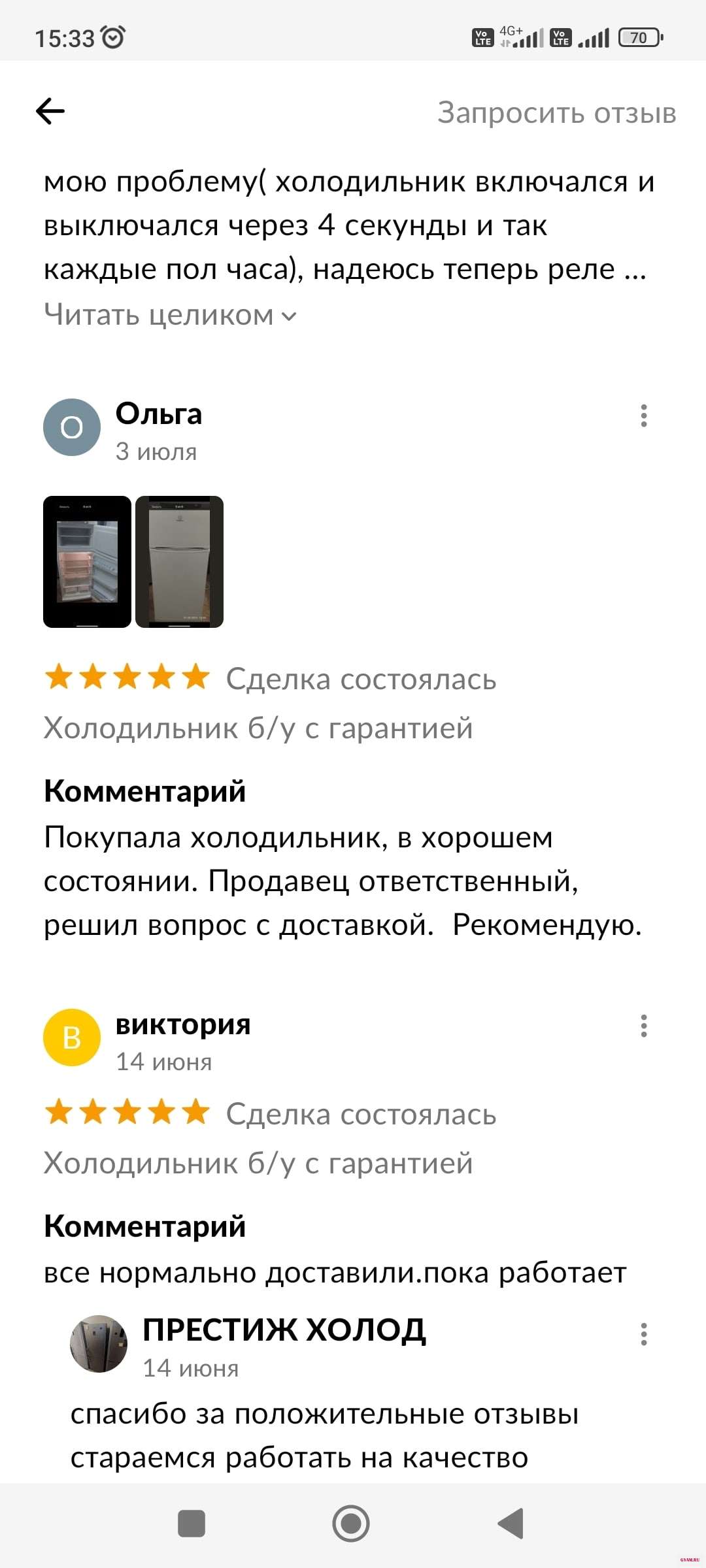Viewport: 706px width, 1568px height.
Task: Open the options menu for Ольга's review
Action: coord(644,416)
